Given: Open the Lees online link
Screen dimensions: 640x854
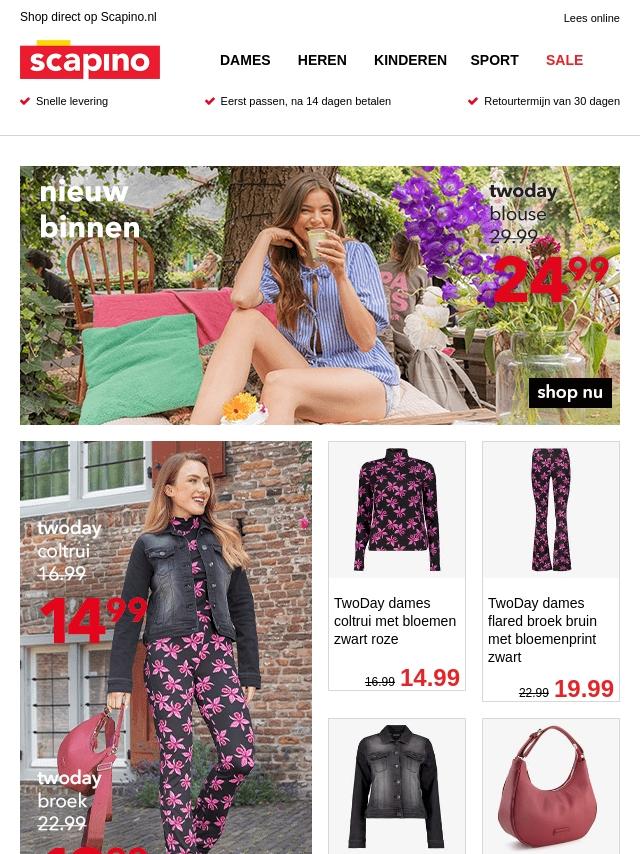Looking at the screenshot, I should (x=591, y=18).
